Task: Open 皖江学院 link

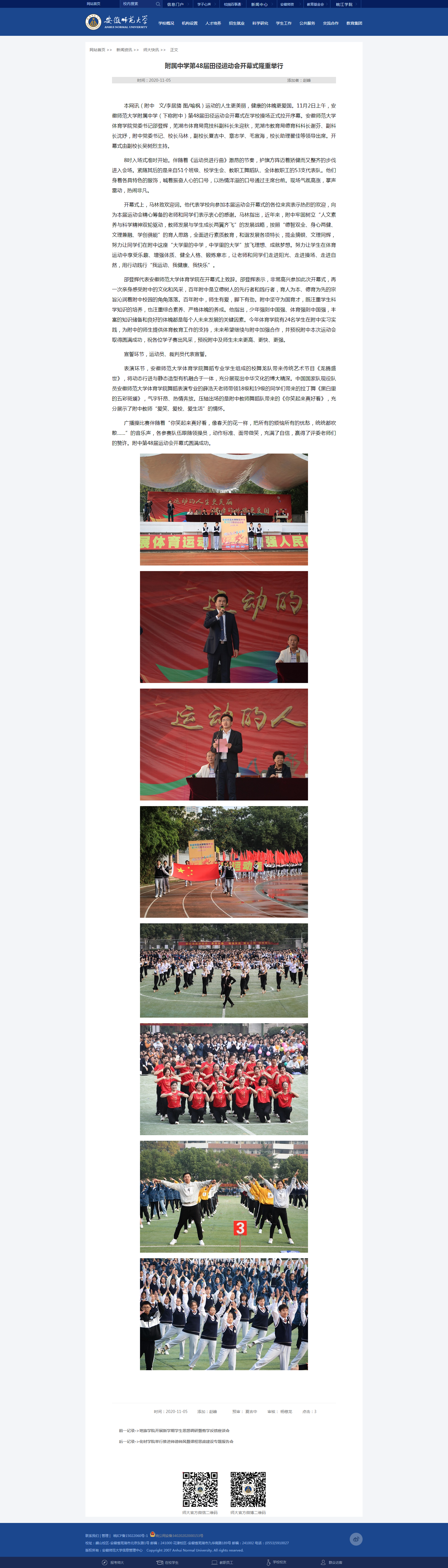Action: (344, 4)
